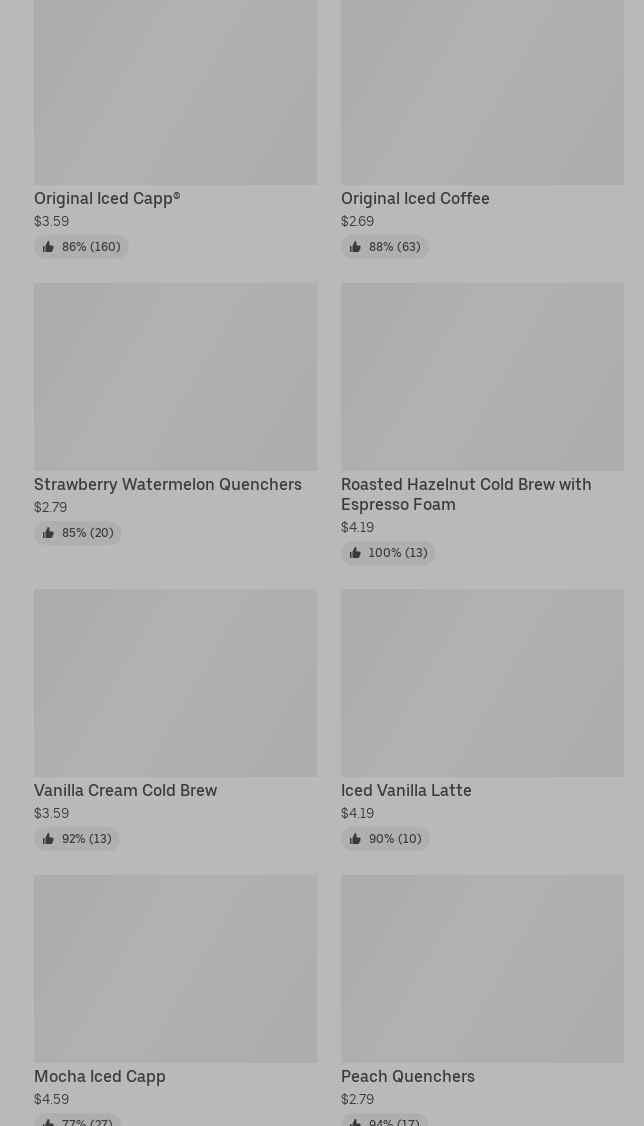The image size is (644, 1126).
Task: Open the Original Iced Coffee item
Action: pyautogui.click(x=482, y=129)
